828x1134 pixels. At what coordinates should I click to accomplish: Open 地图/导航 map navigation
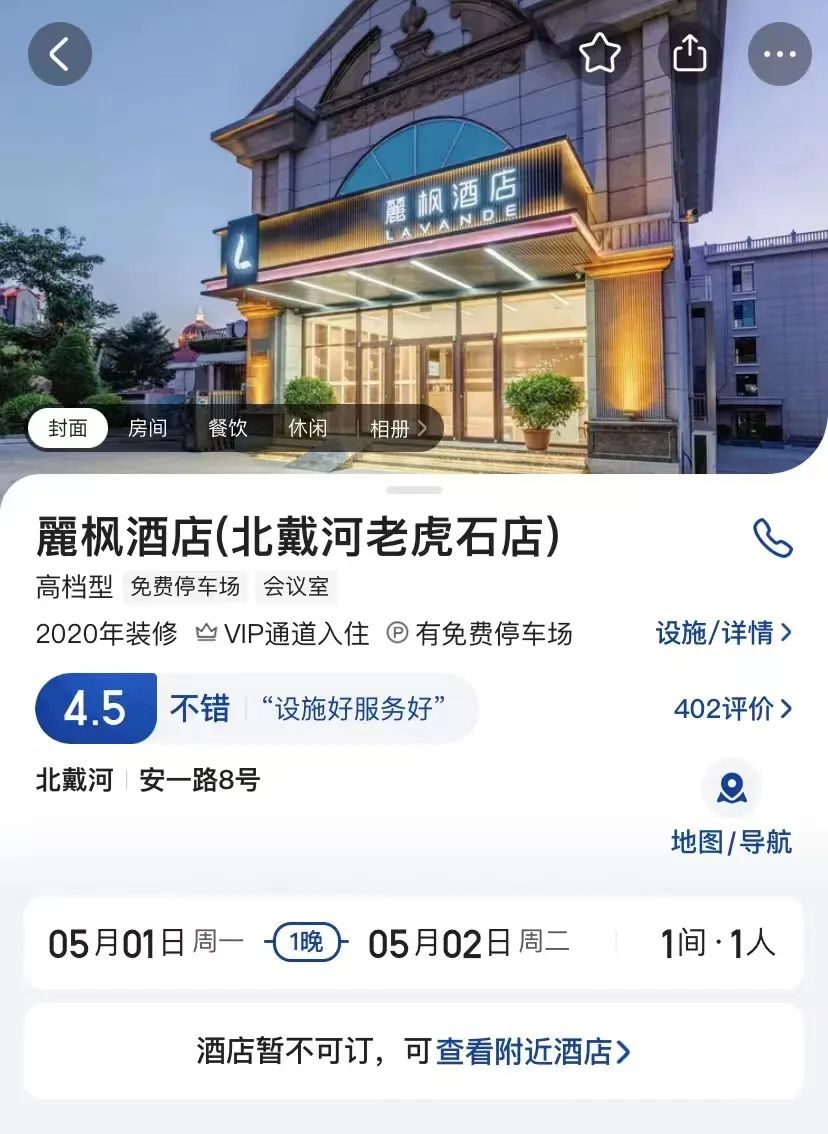[x=731, y=810]
